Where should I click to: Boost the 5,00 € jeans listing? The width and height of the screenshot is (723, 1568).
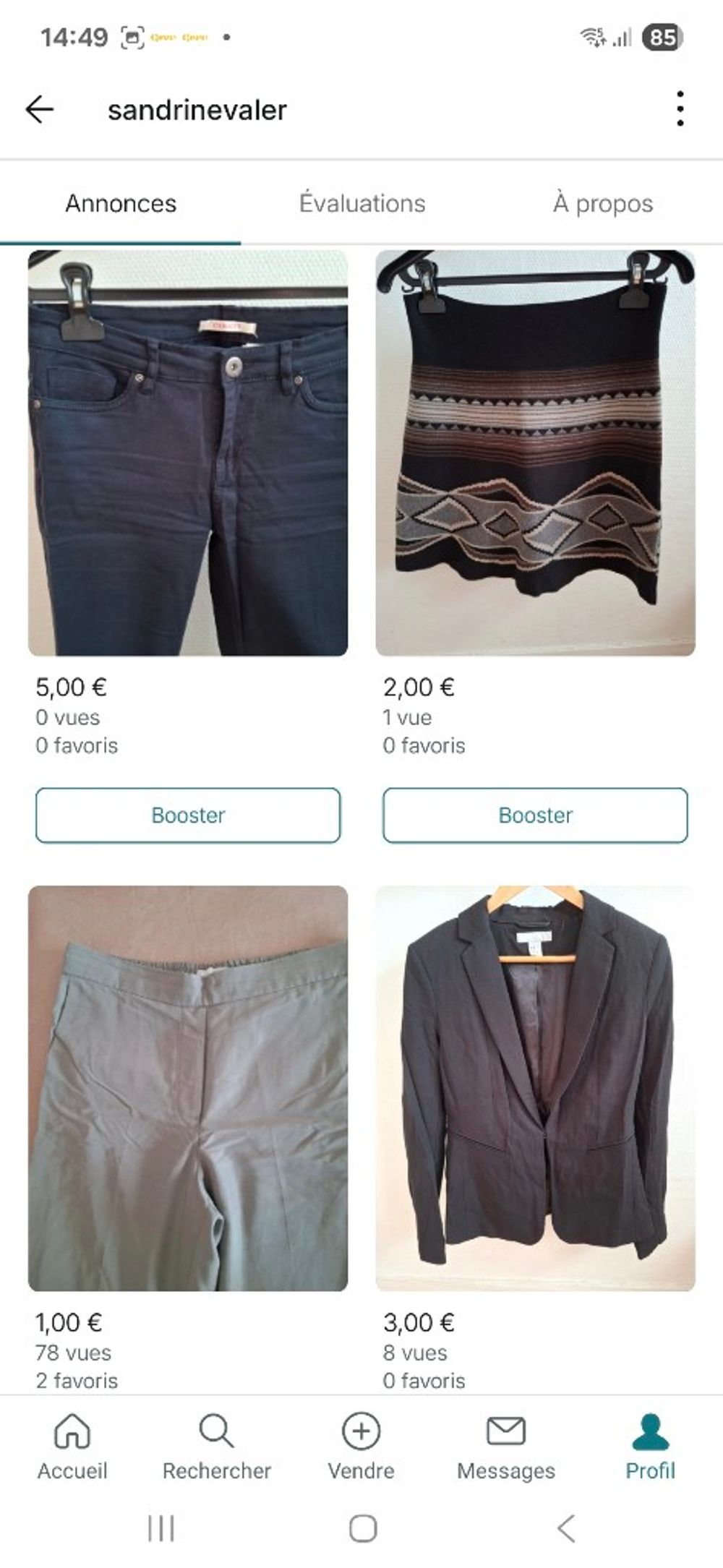(188, 815)
